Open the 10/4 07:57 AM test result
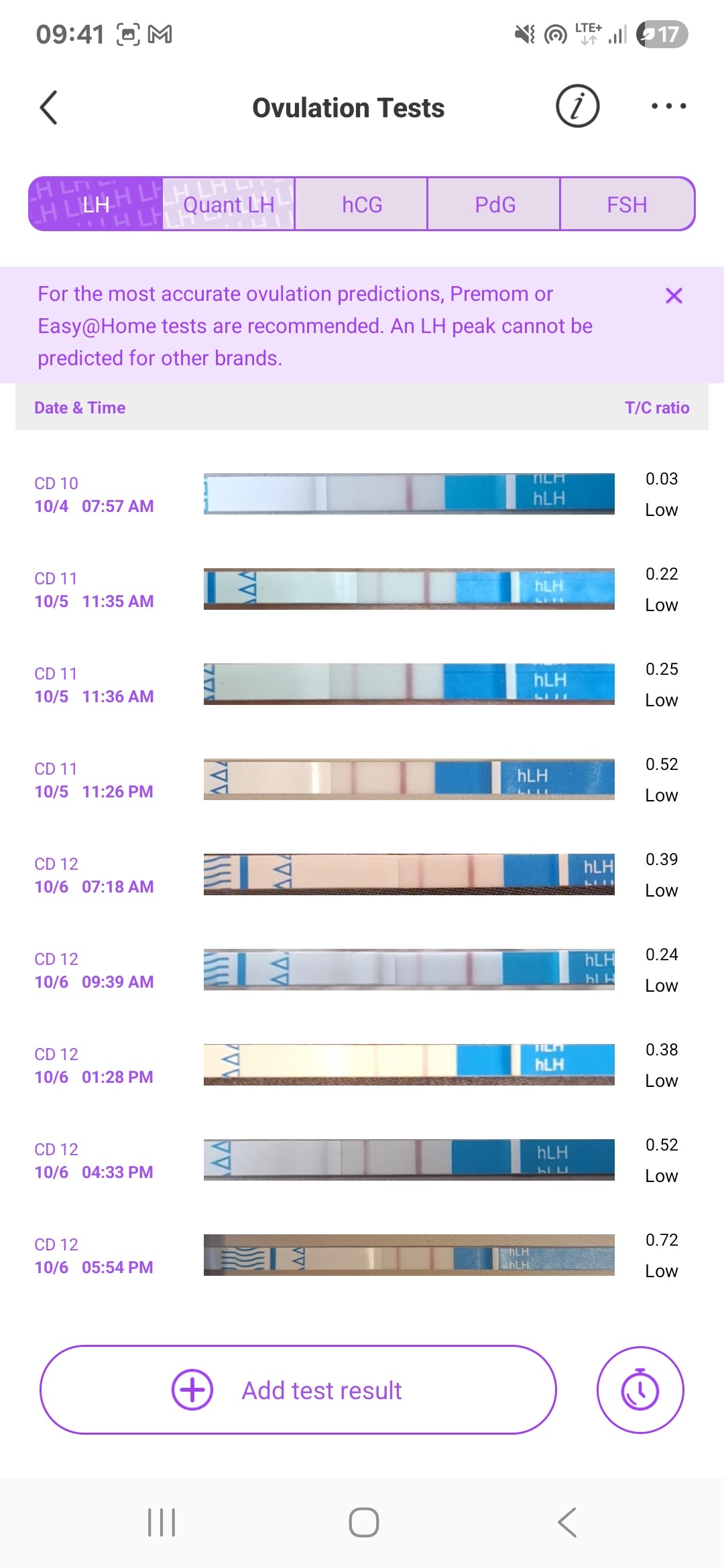The width and height of the screenshot is (724, 1568). tap(362, 495)
